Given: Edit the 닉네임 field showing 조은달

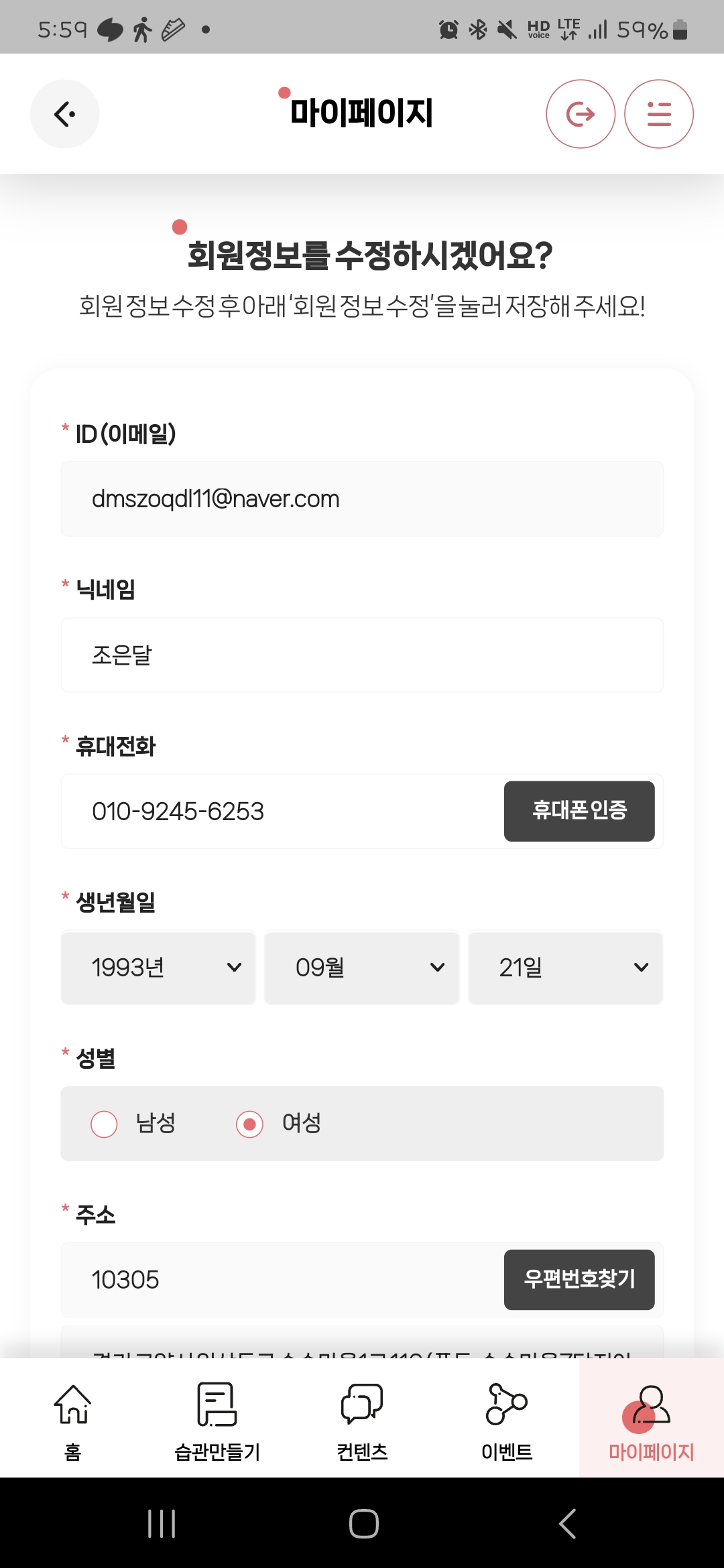Looking at the screenshot, I should [362, 655].
